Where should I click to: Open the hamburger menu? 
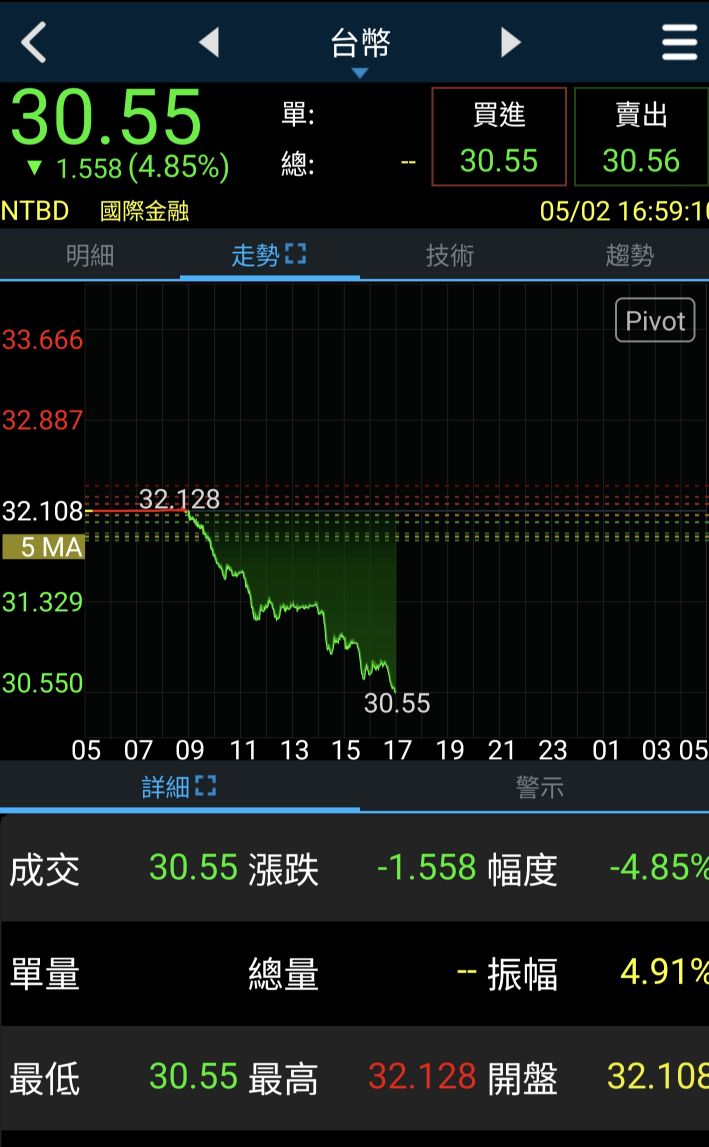(679, 42)
